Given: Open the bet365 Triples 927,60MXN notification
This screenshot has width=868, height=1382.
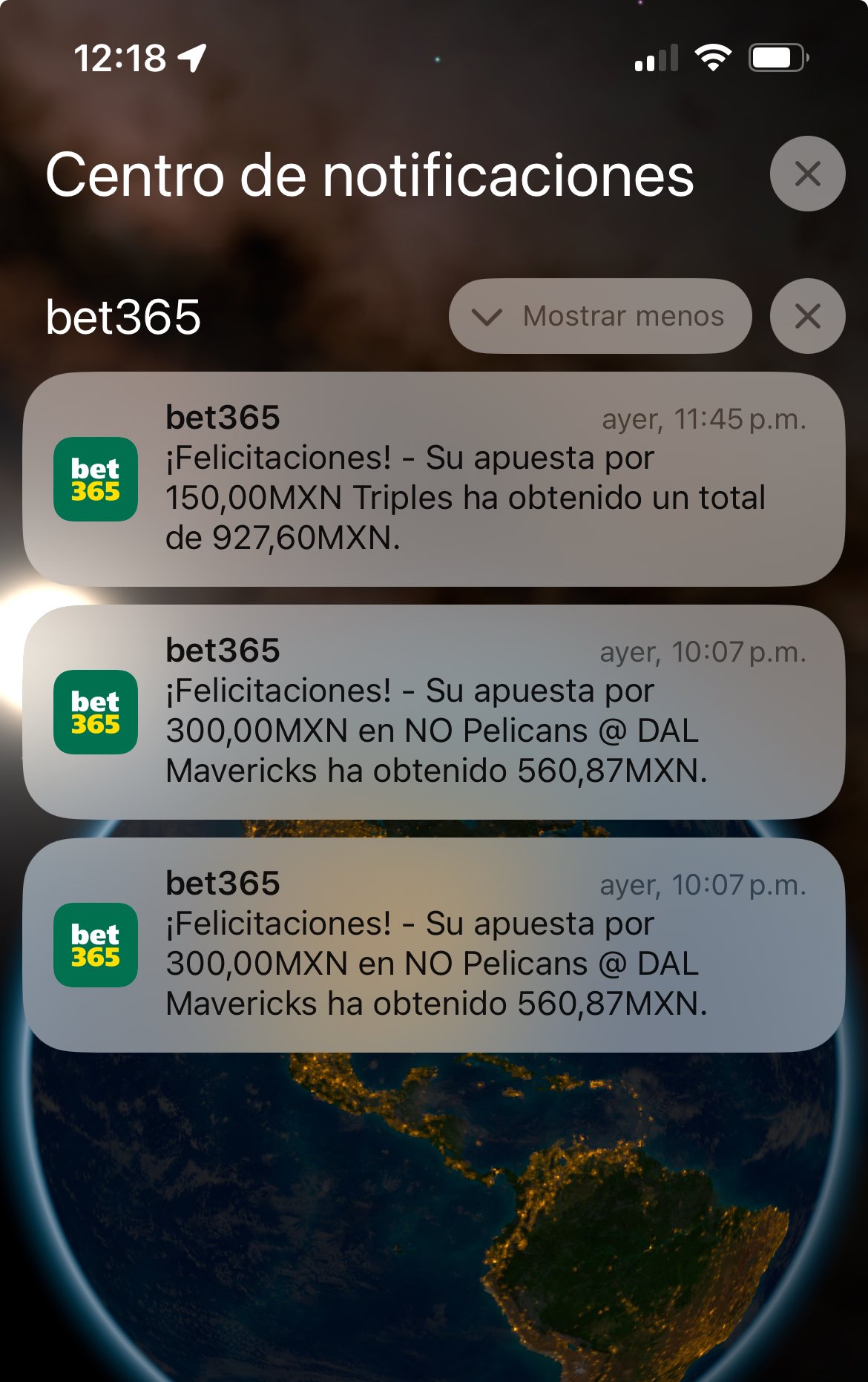Looking at the screenshot, I should point(434,479).
